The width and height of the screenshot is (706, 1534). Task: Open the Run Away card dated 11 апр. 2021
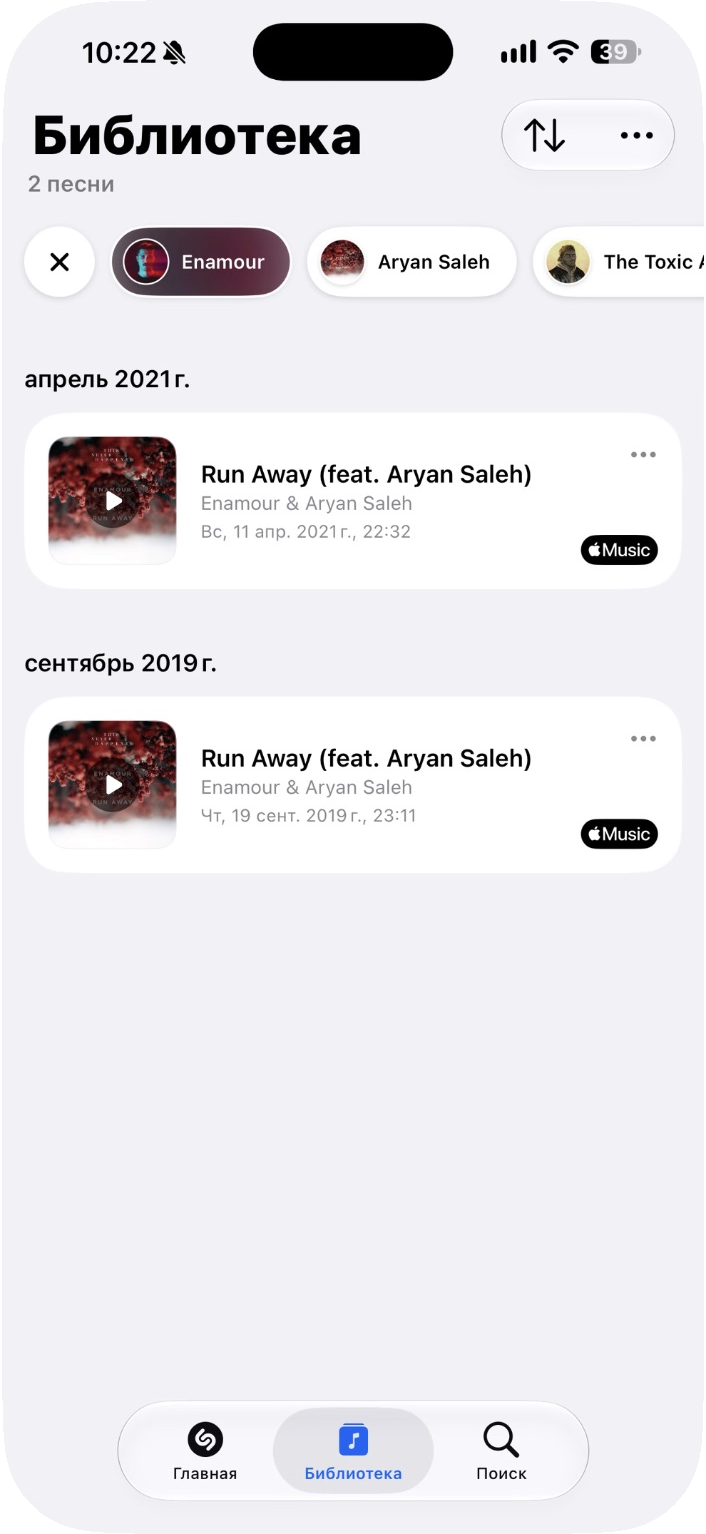353,501
